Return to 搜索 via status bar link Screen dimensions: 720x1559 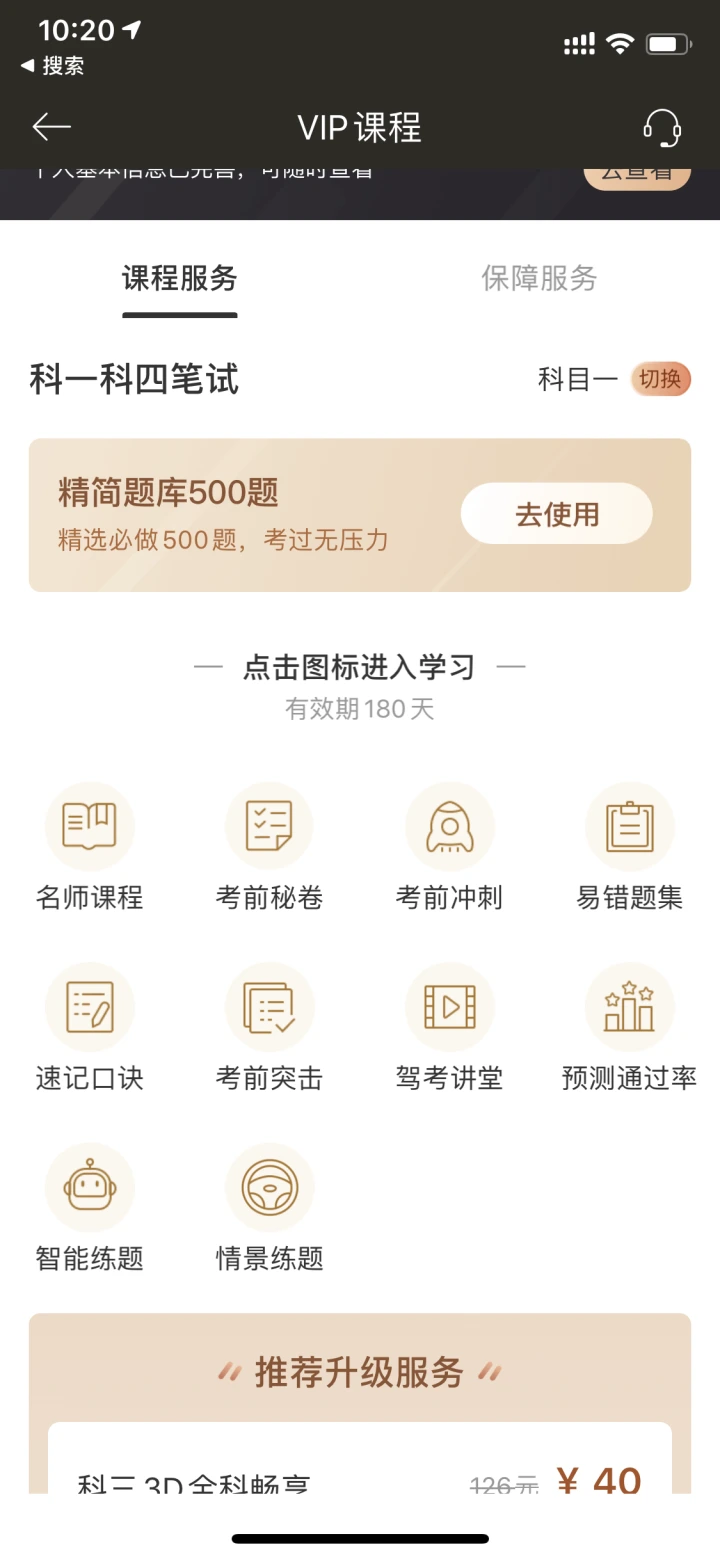tap(53, 66)
